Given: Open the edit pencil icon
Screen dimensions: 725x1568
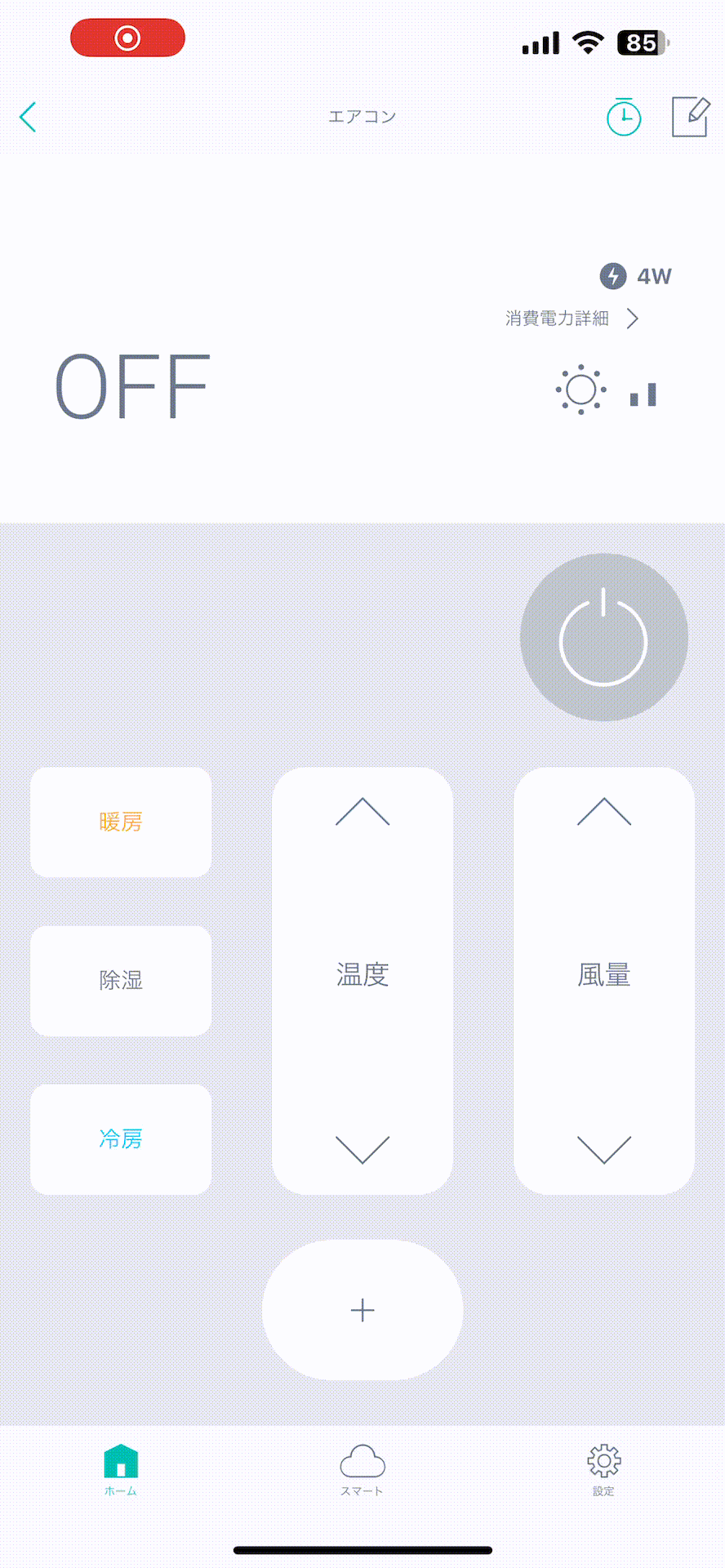Looking at the screenshot, I should point(690,117).
